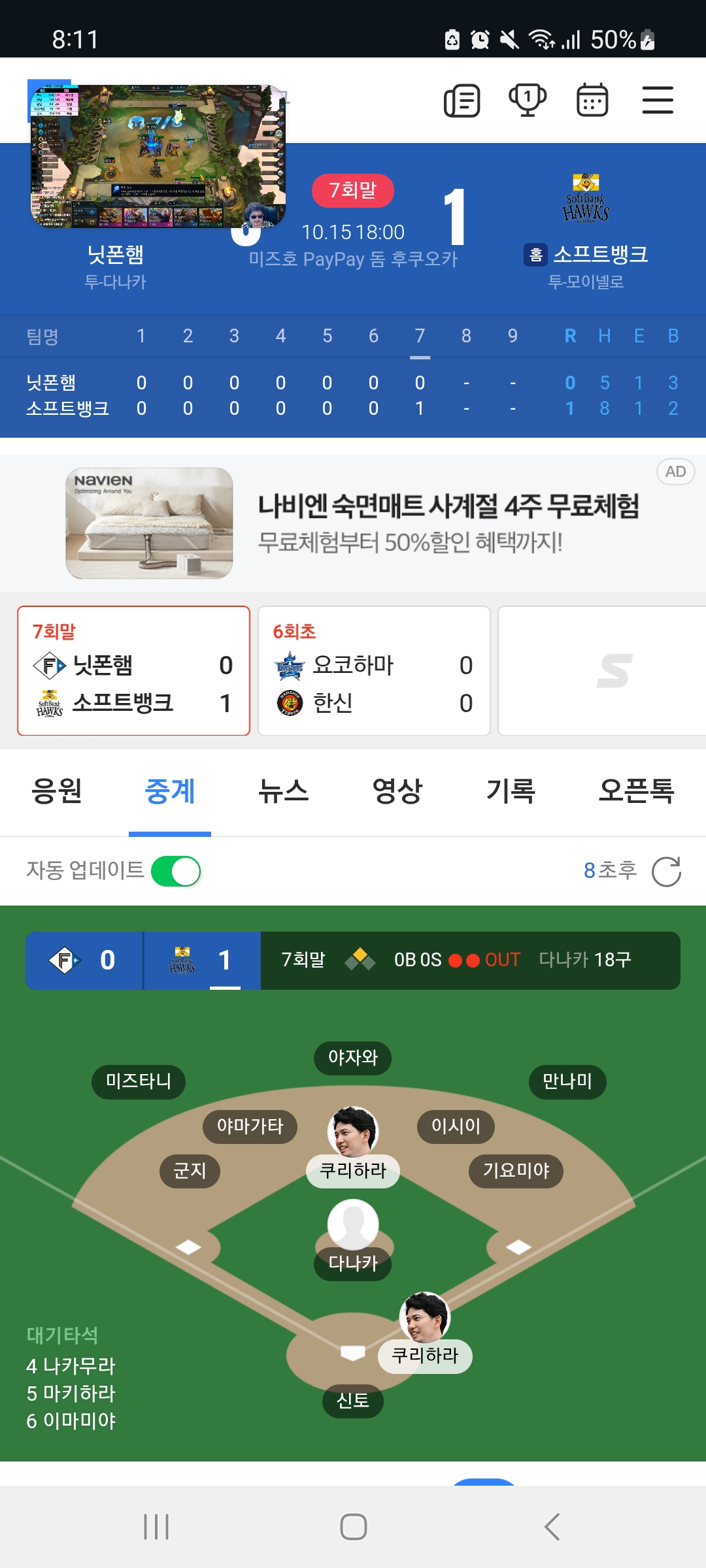View batter 쿠리하라 at home plate
This screenshot has height=1568, width=706.
pos(425,1333)
